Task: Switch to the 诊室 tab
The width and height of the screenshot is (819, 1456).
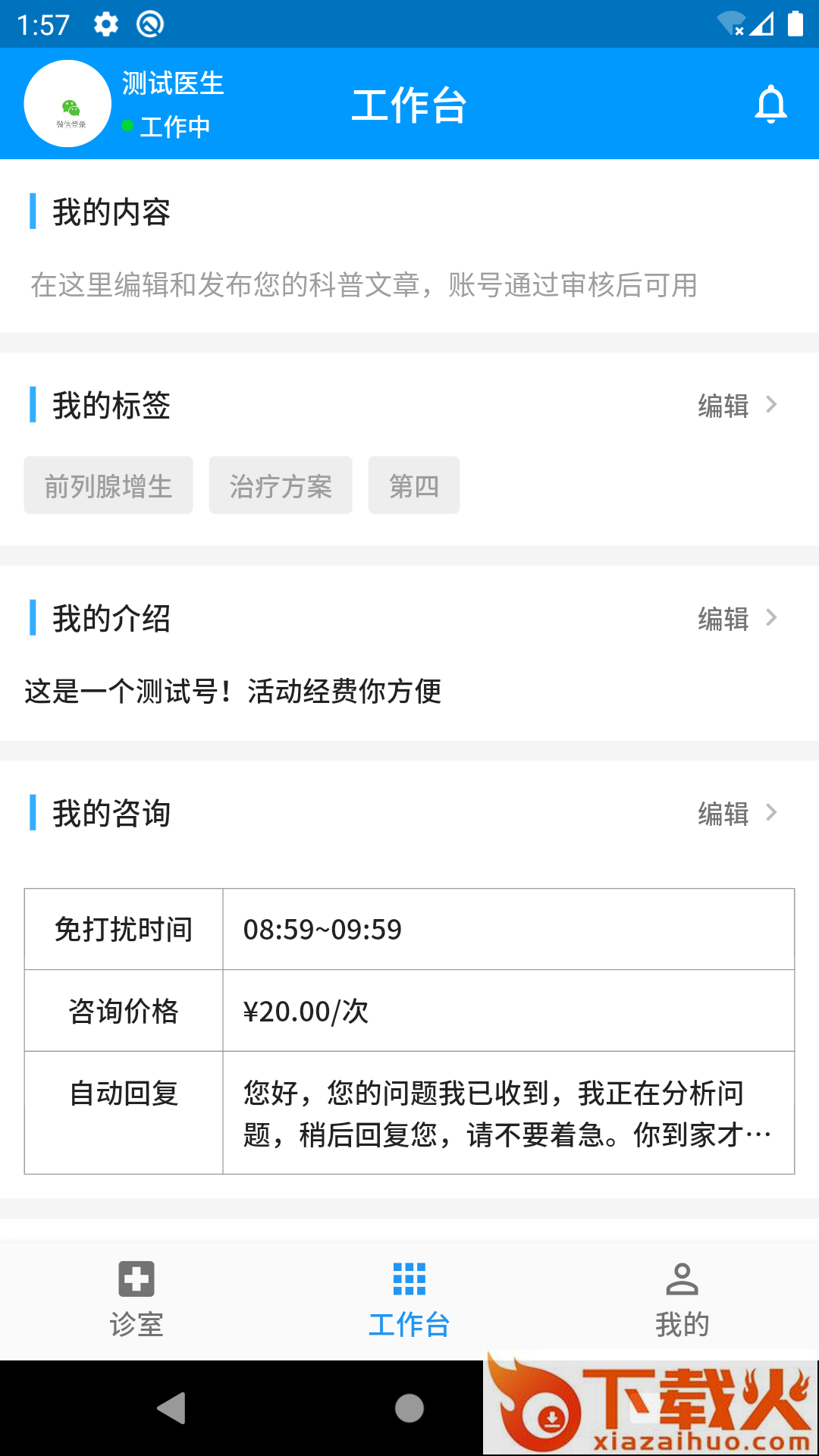Action: click(x=136, y=1299)
